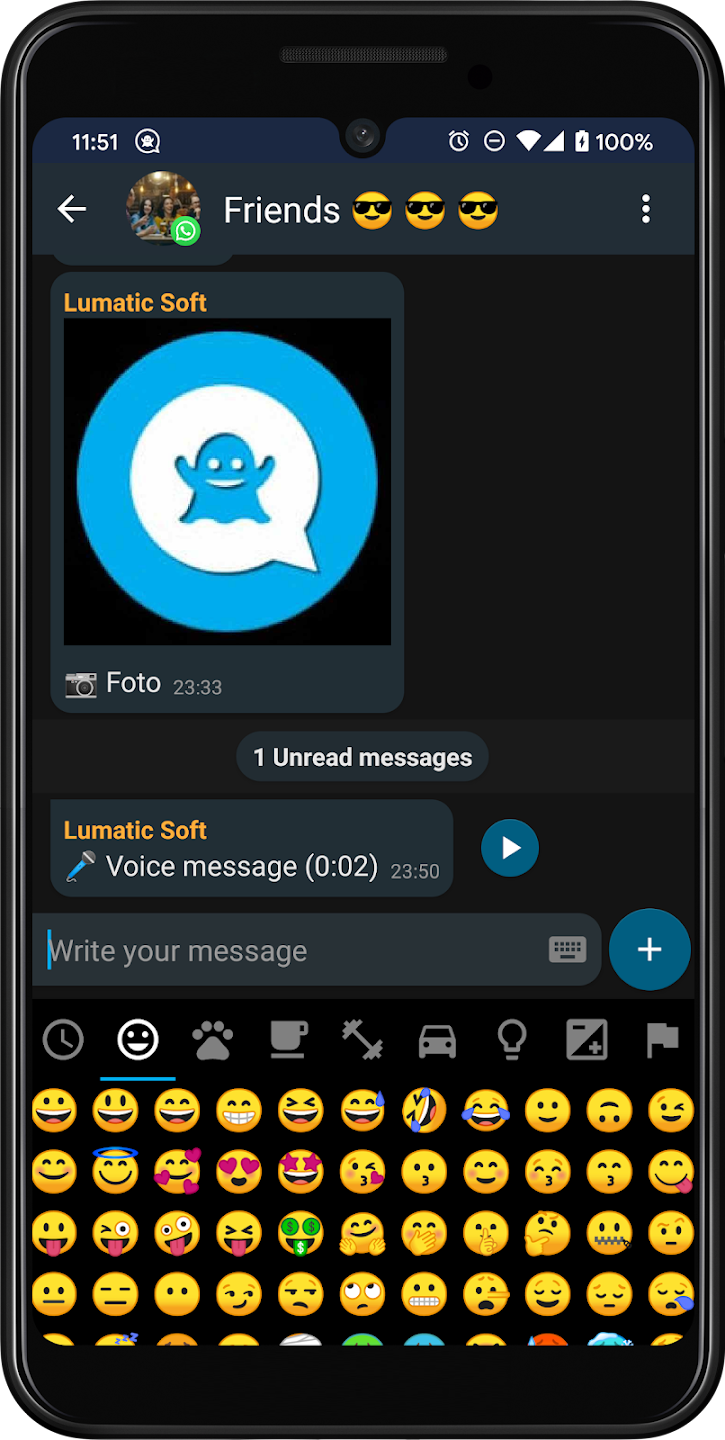
Task: Select the objects lightbulb emoji tab
Action: click(x=512, y=1041)
